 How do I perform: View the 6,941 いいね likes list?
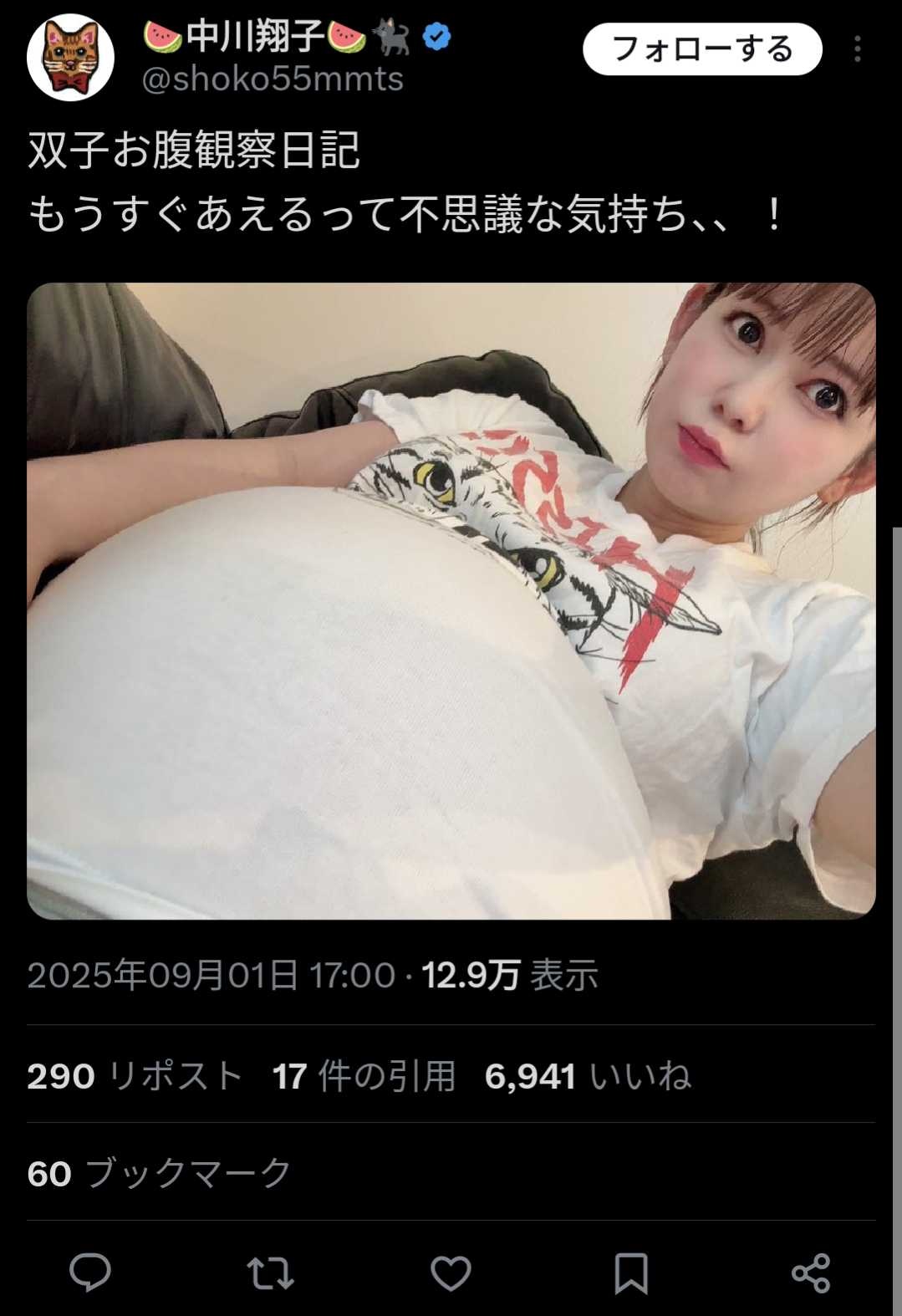click(588, 1076)
